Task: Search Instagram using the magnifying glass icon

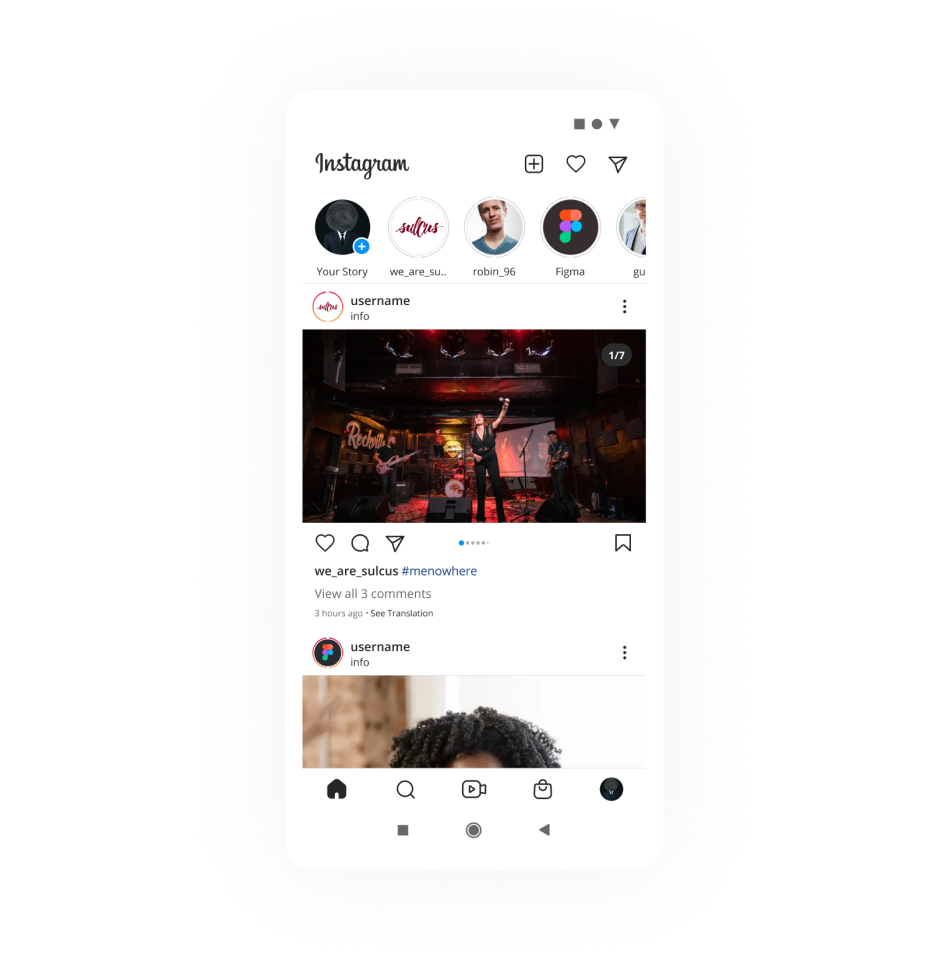Action: point(405,789)
